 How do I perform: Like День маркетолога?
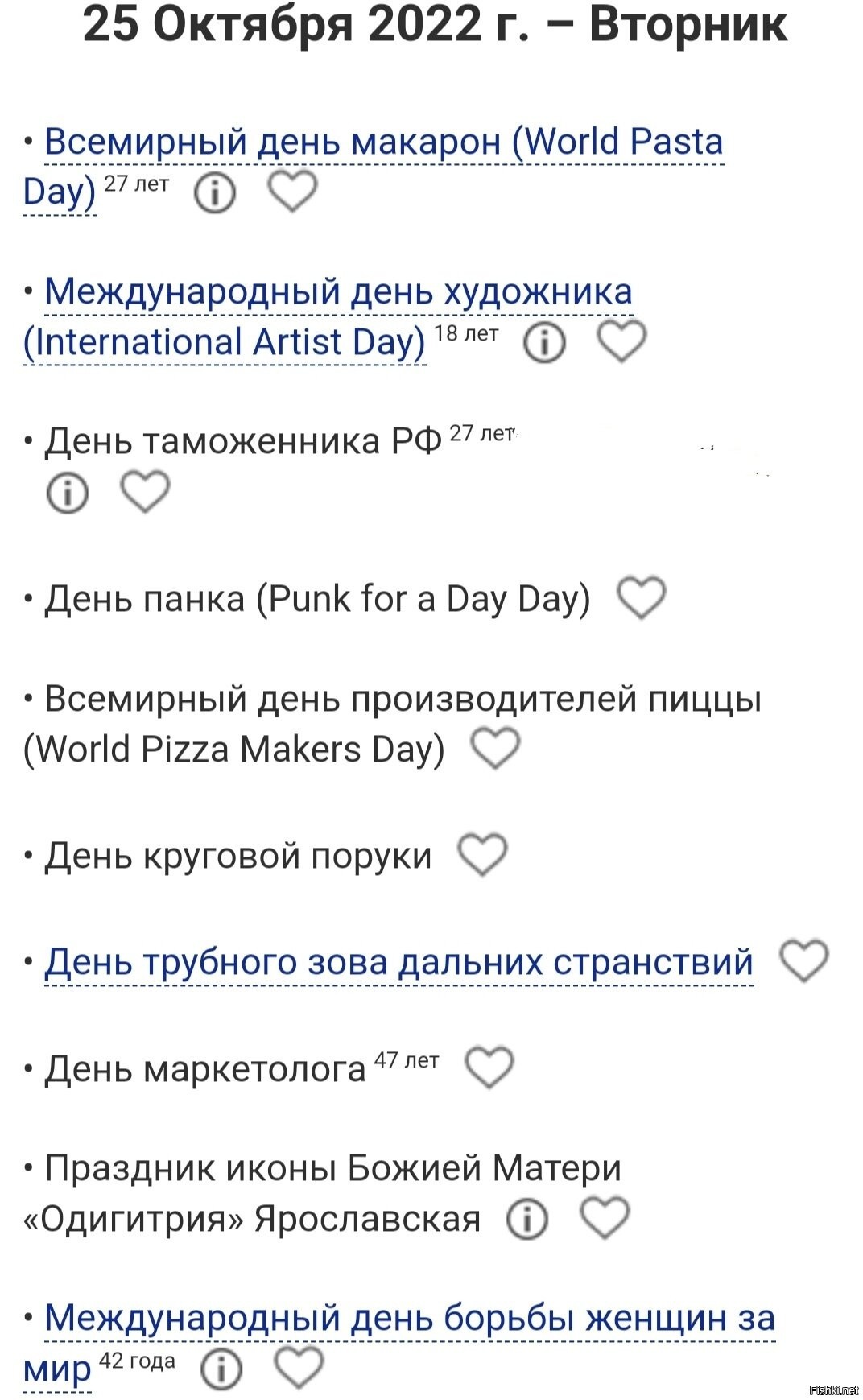[489, 1068]
